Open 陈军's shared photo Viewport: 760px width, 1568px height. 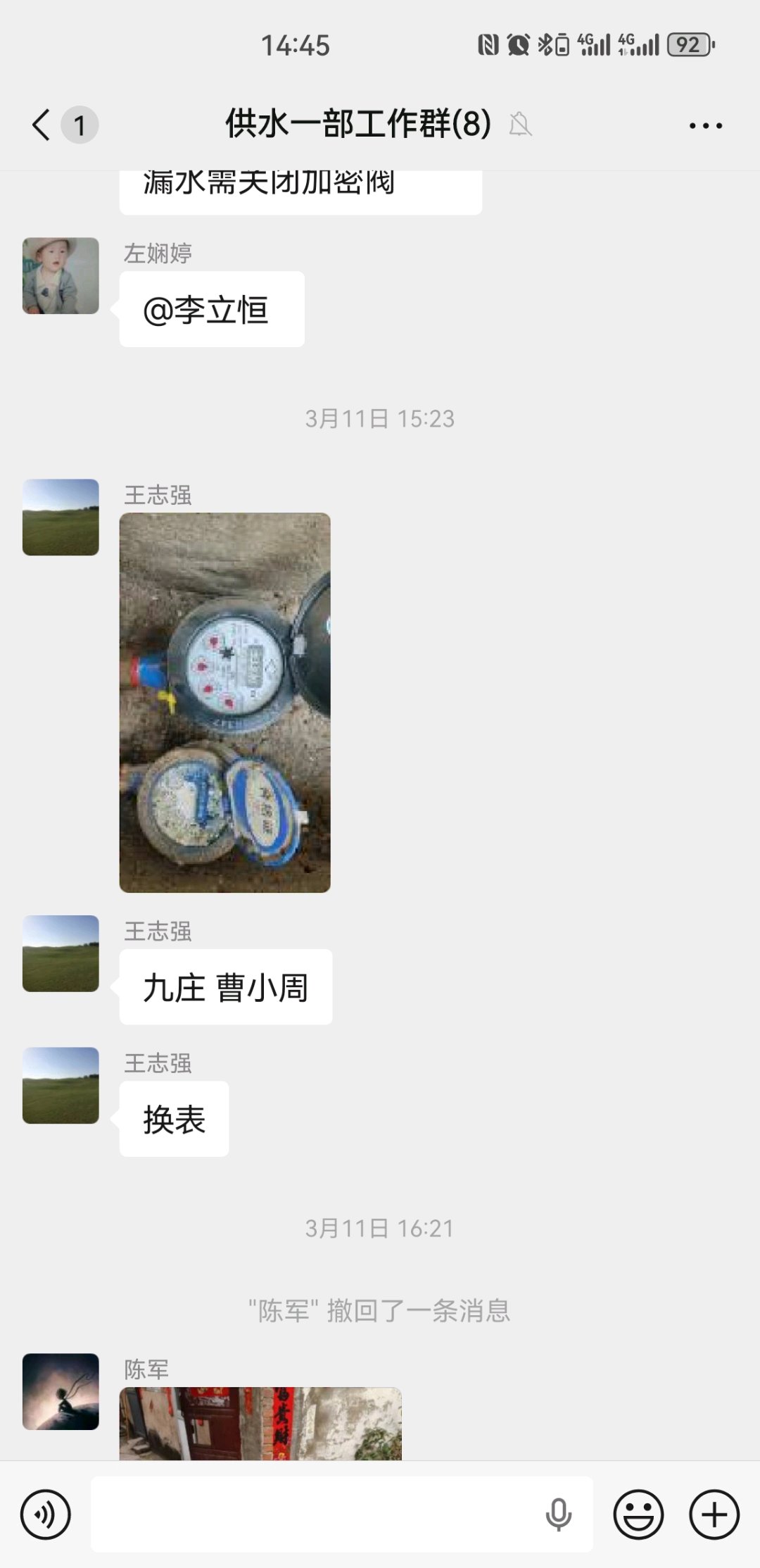click(260, 1422)
